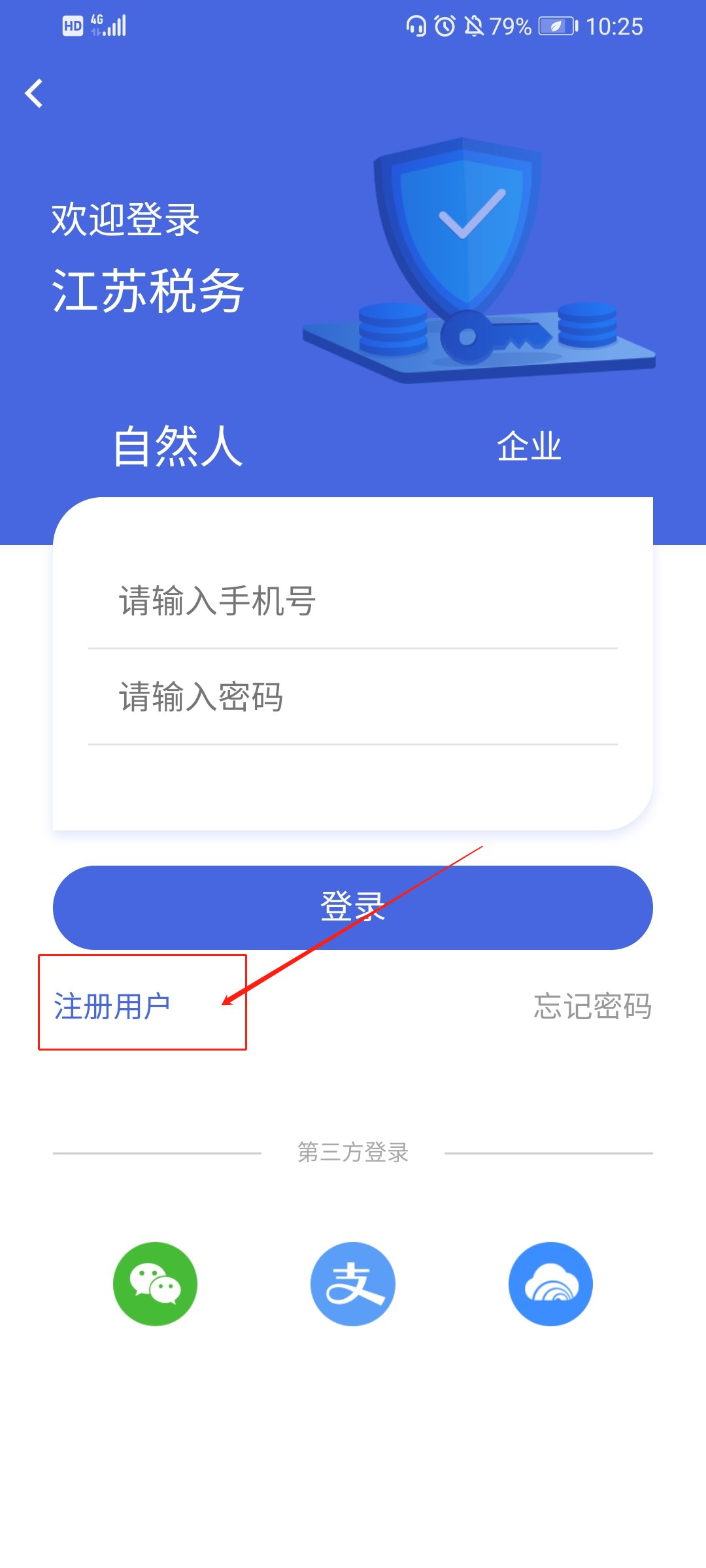Image resolution: width=706 pixels, height=1568 pixels.
Task: Tap the password field 请输入密码
Action: pos(353,696)
